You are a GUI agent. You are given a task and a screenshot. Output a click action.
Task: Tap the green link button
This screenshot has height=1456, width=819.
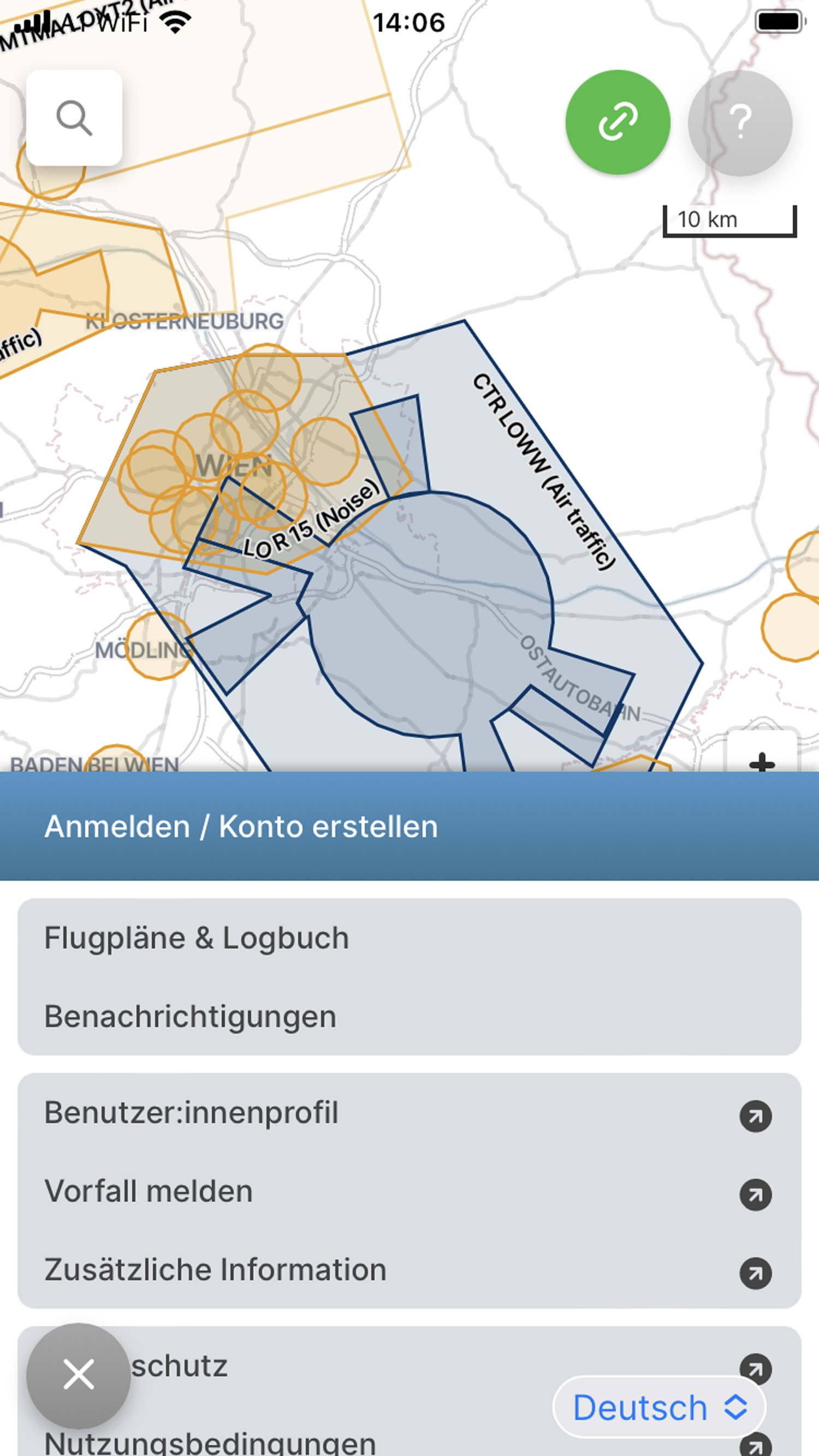point(618,122)
